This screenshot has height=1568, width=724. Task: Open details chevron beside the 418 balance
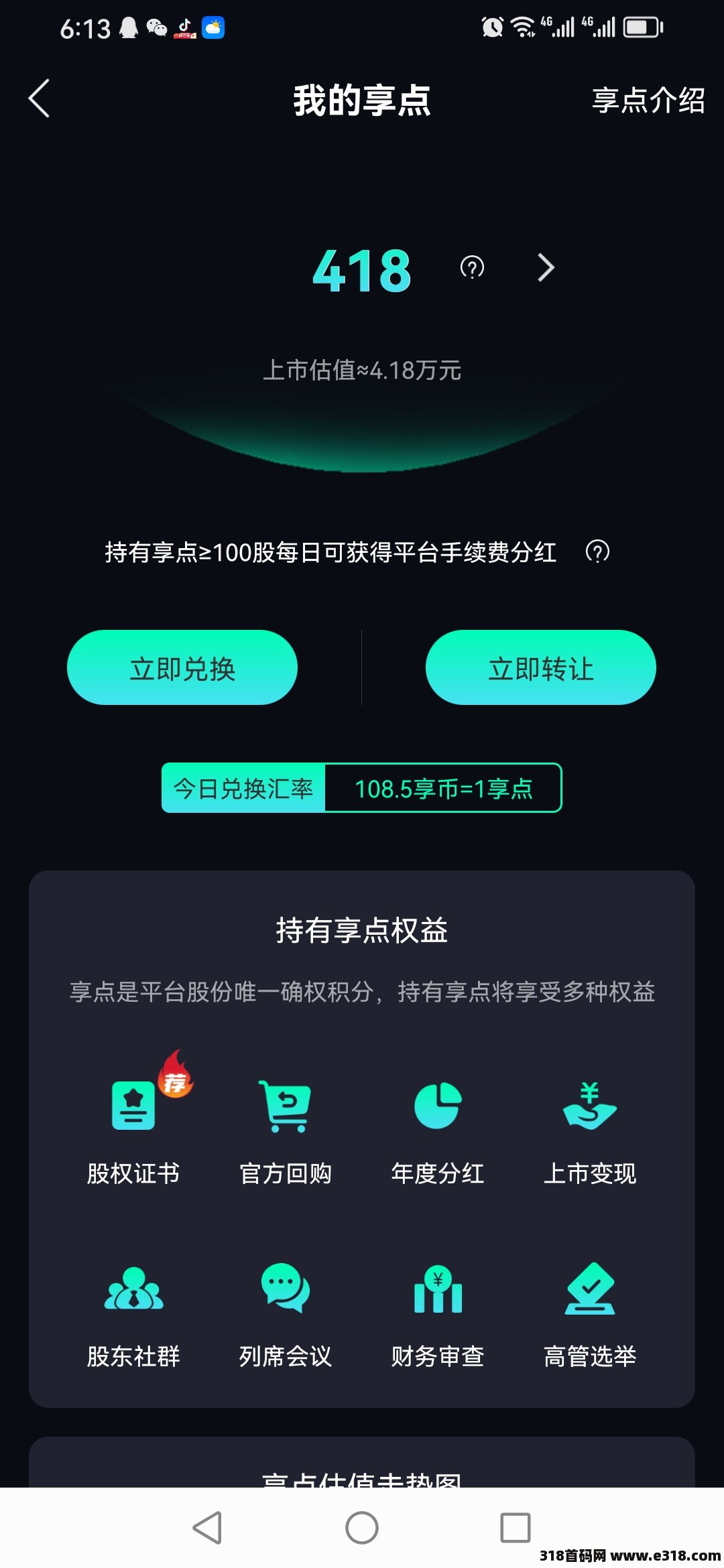pos(546,268)
